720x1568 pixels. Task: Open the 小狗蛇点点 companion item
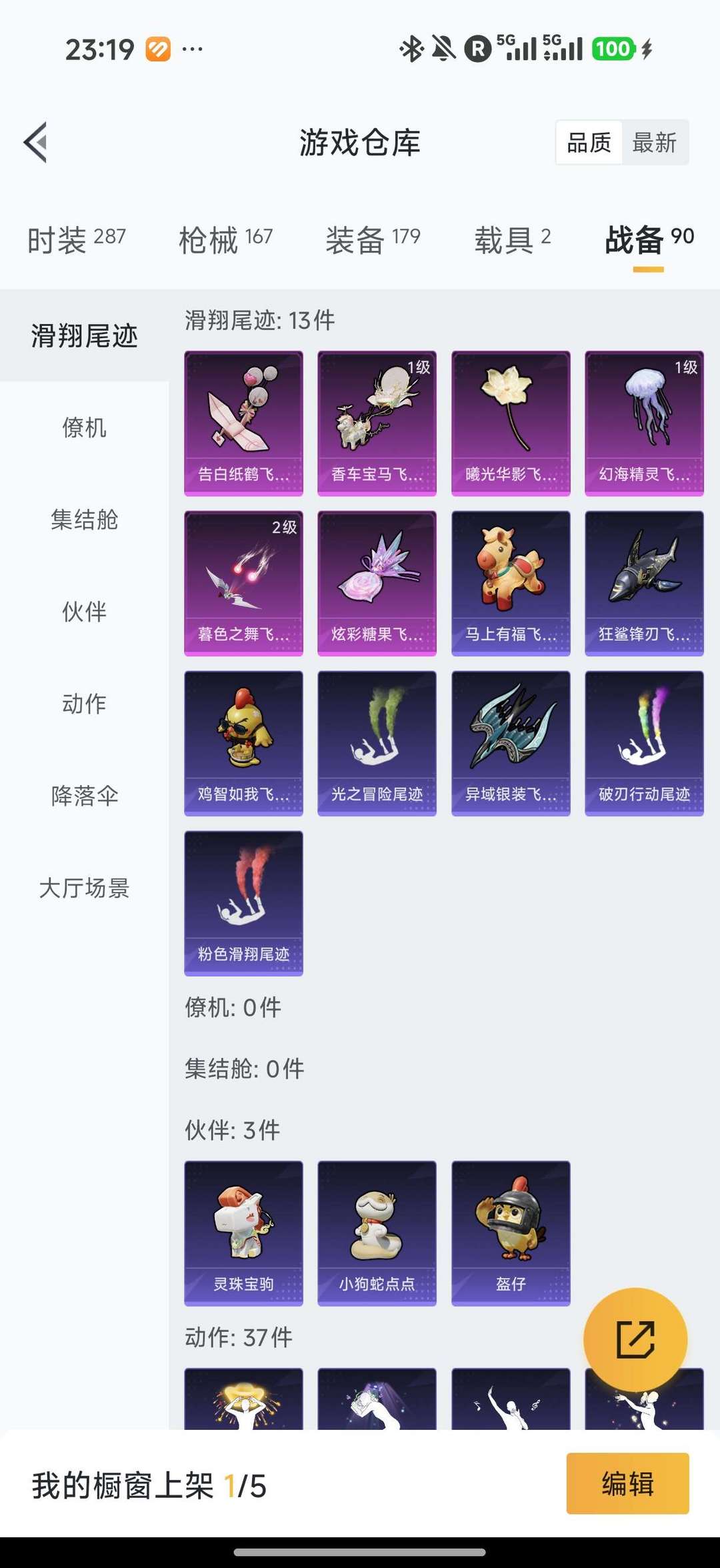pyautogui.click(x=377, y=1233)
